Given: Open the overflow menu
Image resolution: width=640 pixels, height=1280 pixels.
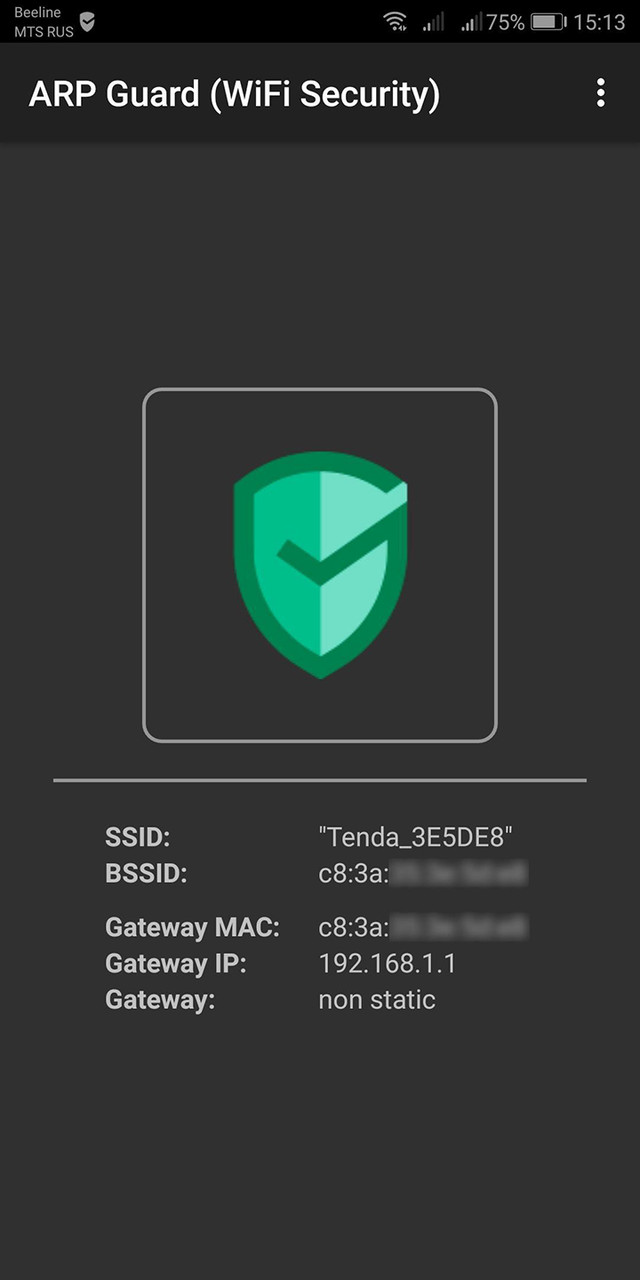Looking at the screenshot, I should click(600, 93).
